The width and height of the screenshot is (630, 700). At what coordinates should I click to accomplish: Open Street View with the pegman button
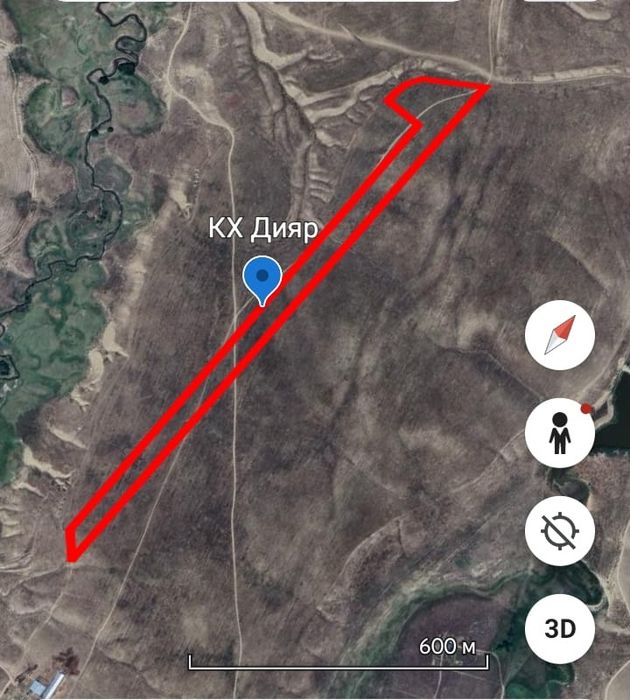tap(560, 432)
